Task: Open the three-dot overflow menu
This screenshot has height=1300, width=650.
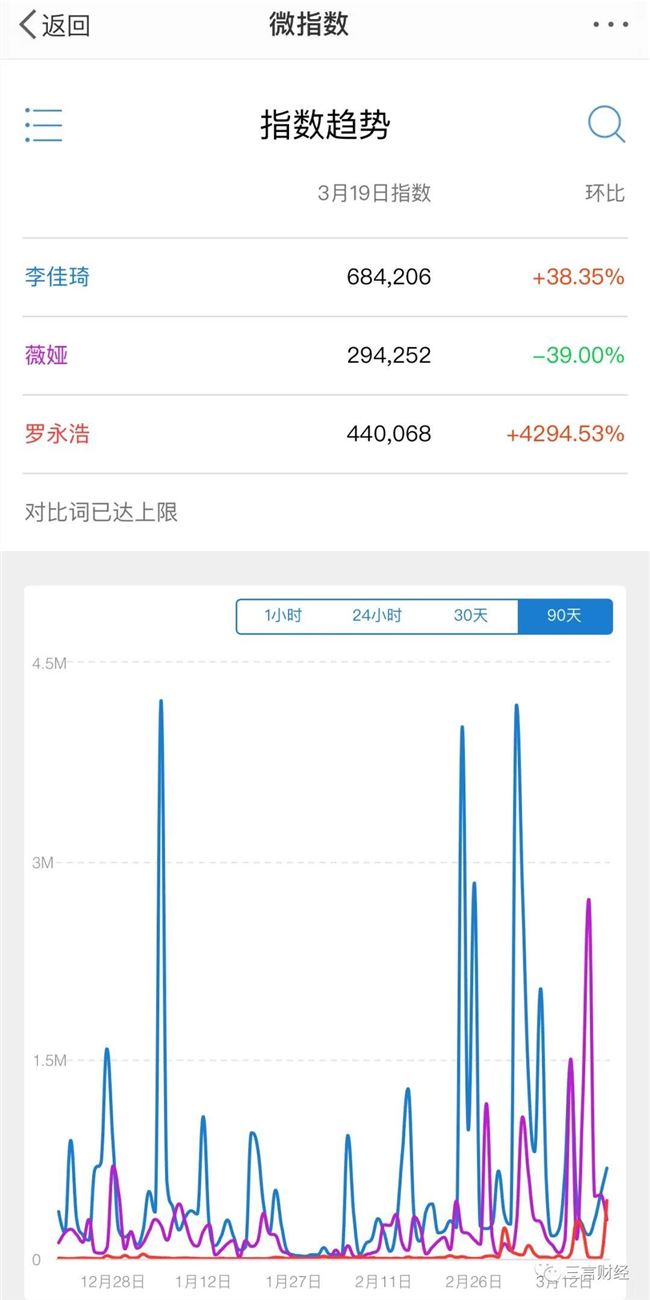Action: pyautogui.click(x=610, y=25)
